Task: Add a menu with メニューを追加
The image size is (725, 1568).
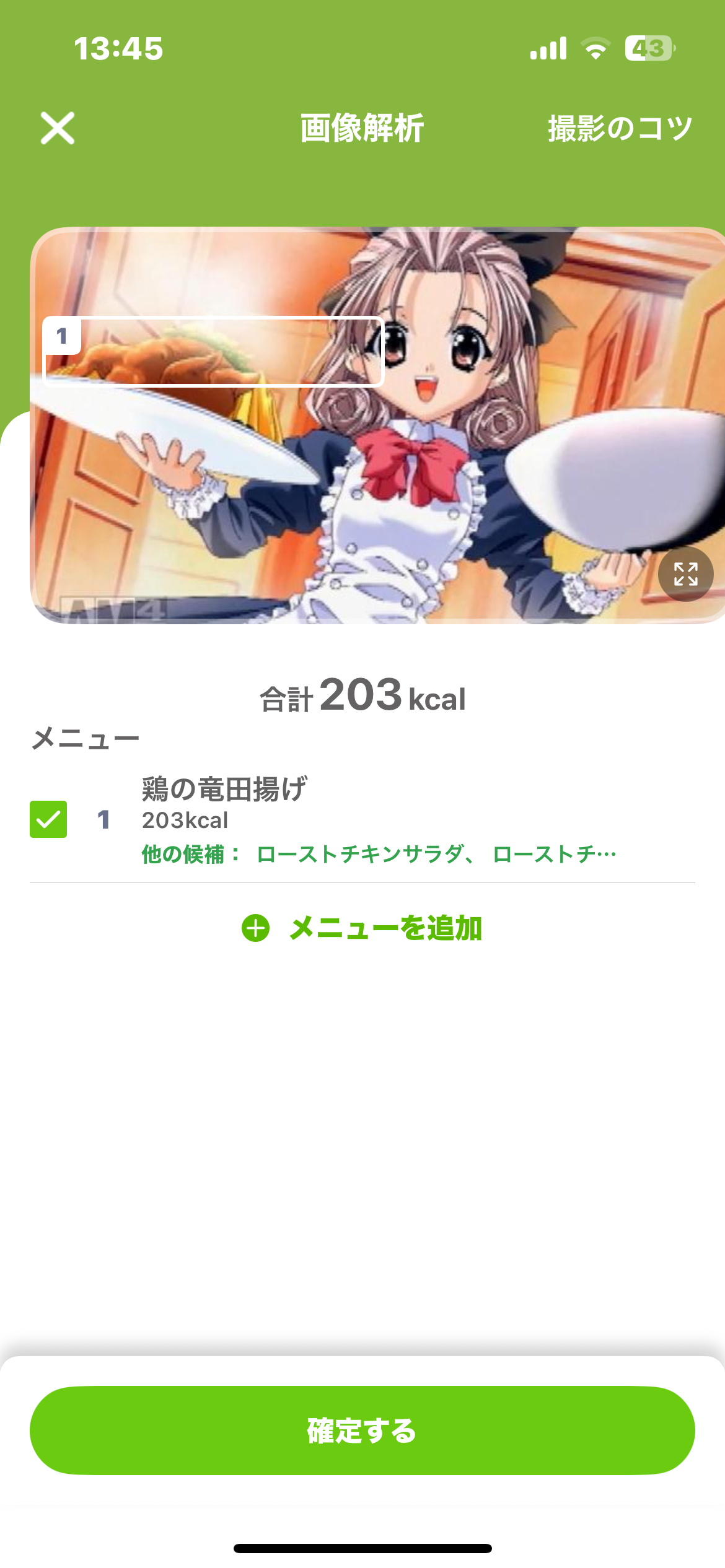Action: point(362,928)
